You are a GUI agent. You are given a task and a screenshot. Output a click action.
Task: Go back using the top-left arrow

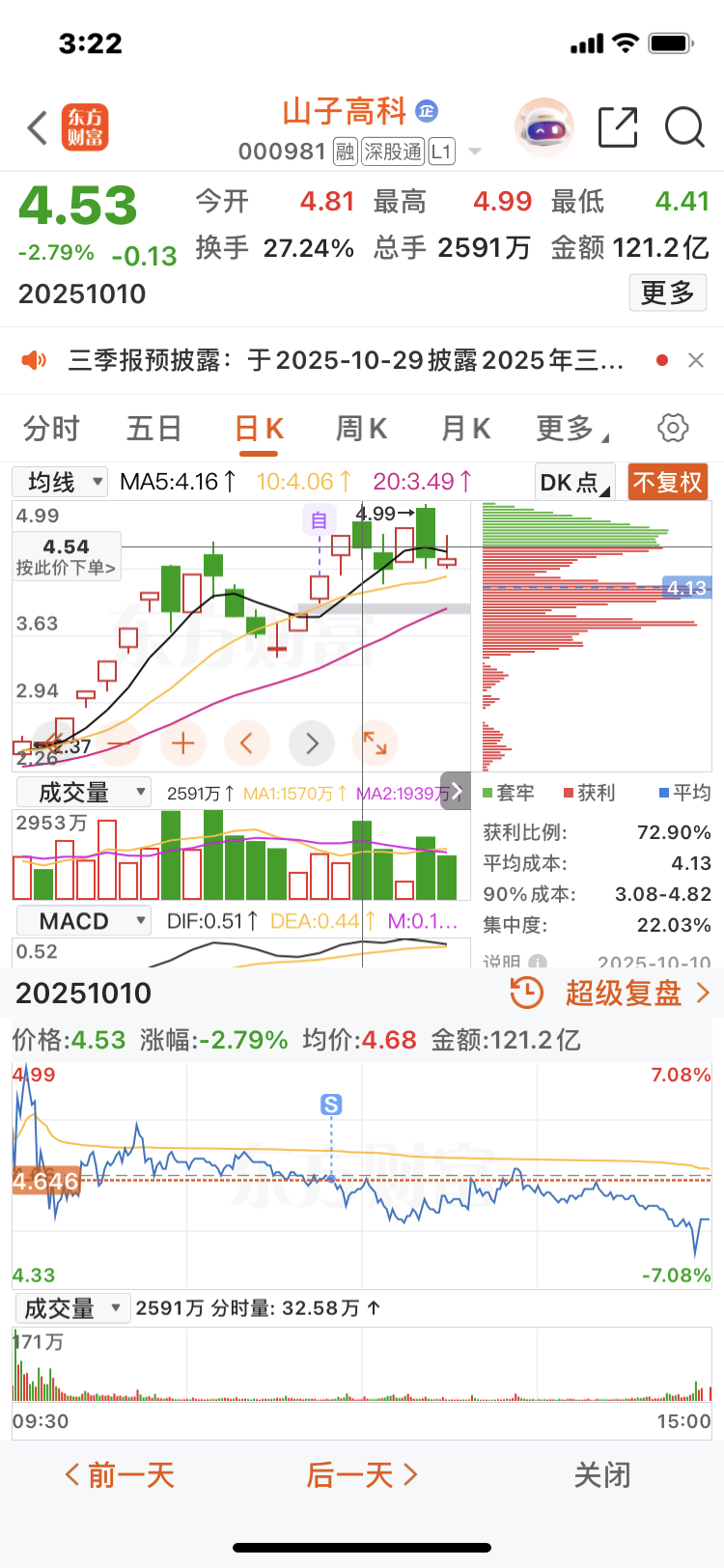(x=38, y=127)
